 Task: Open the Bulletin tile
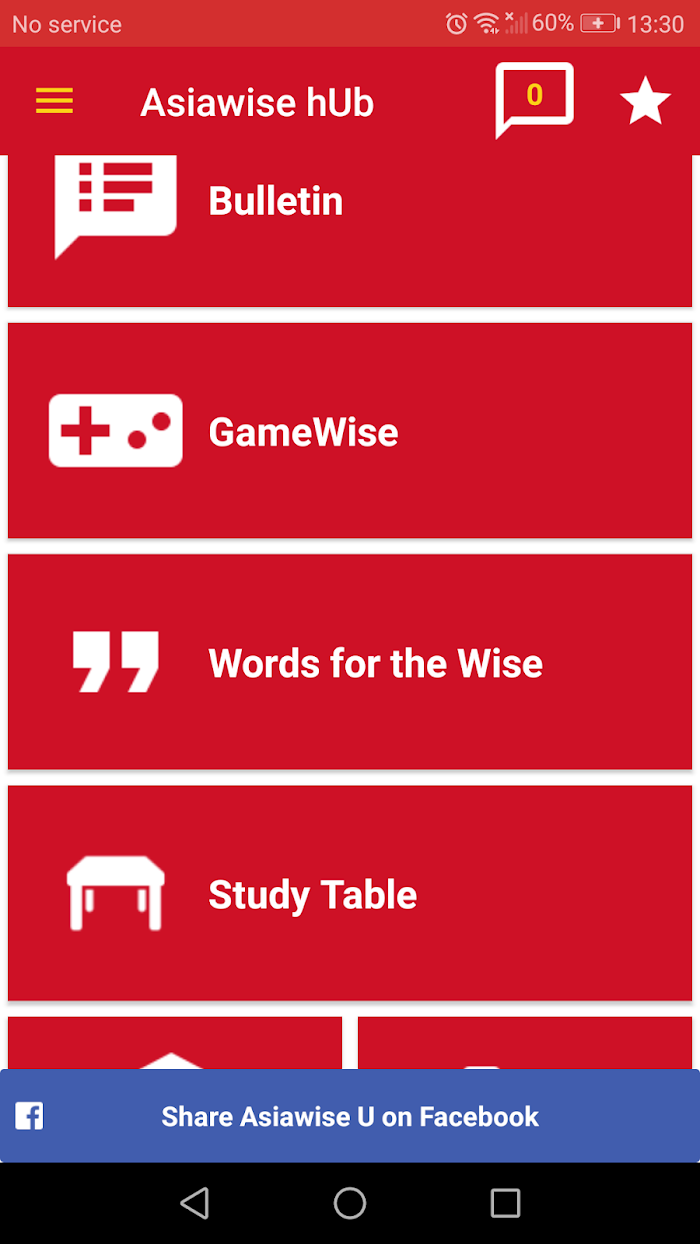(350, 231)
